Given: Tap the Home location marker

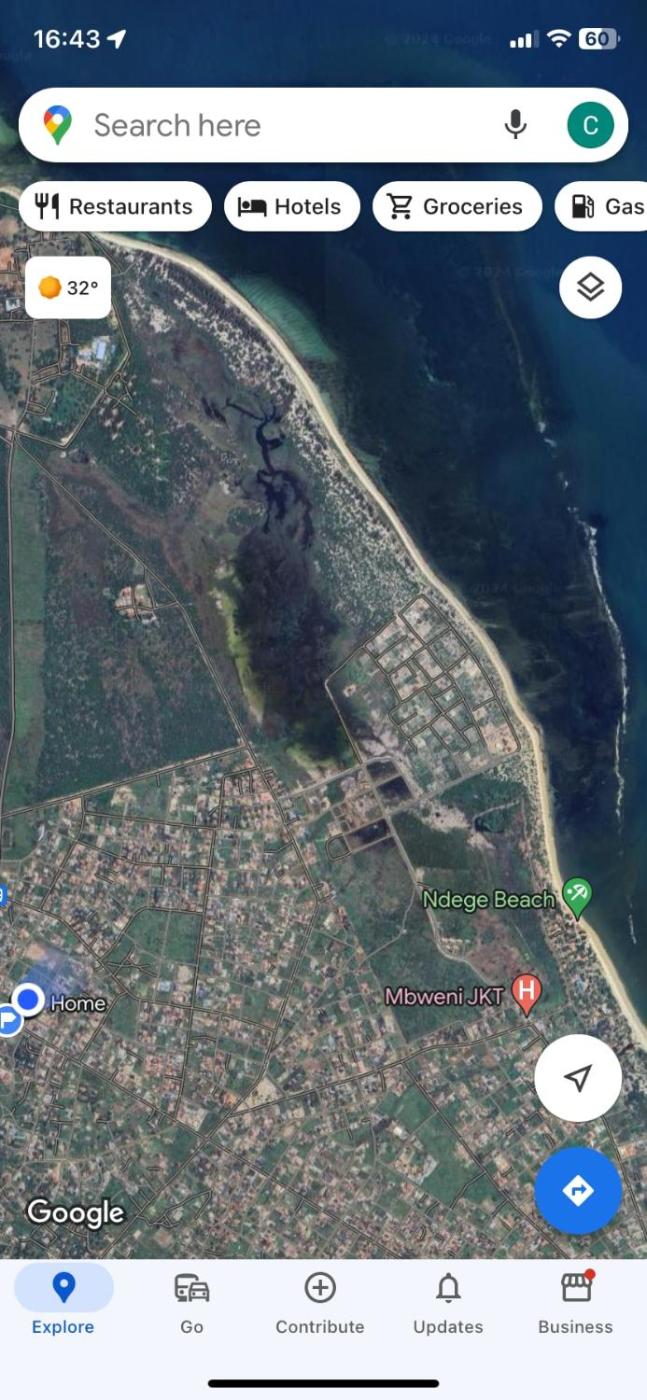Looking at the screenshot, I should coord(29,999).
